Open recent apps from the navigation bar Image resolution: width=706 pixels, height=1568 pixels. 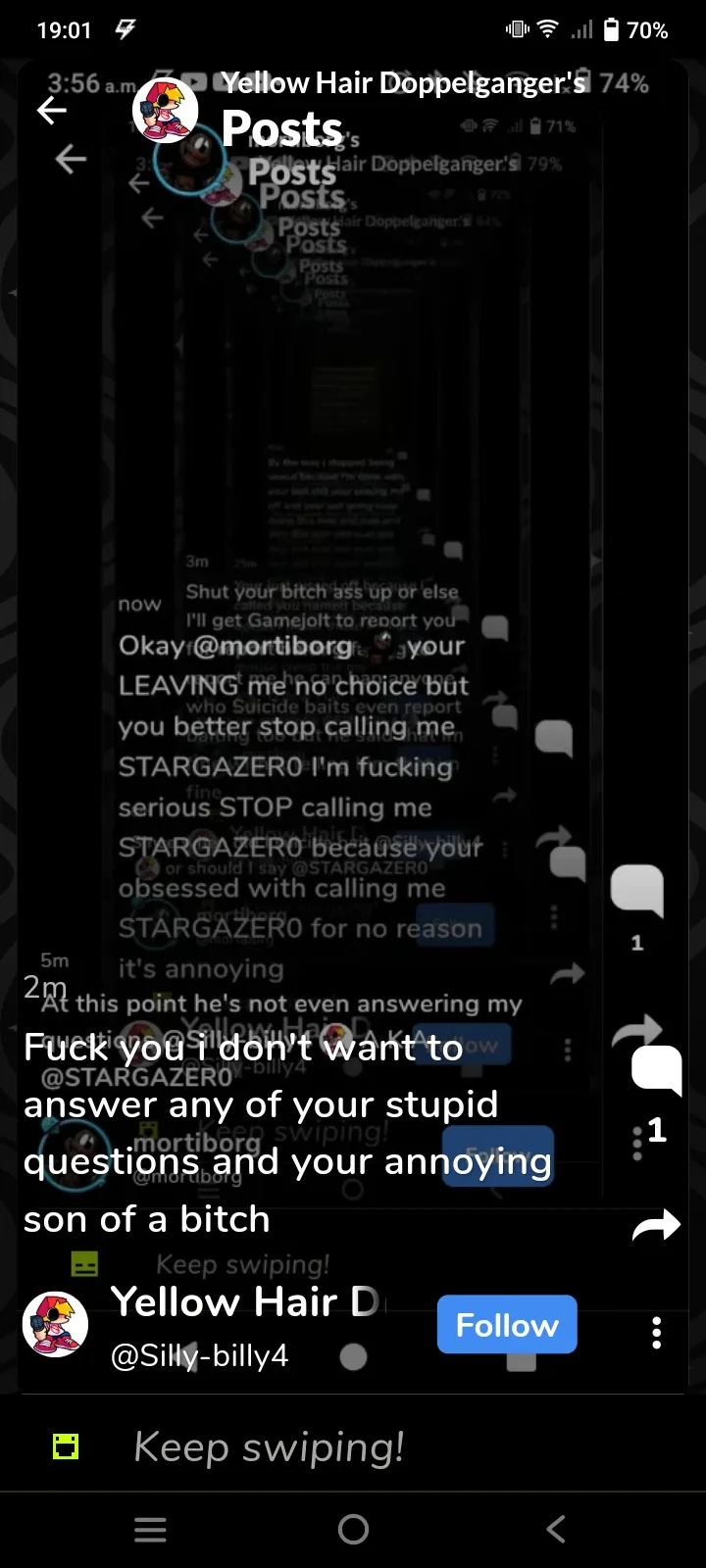tap(150, 1529)
